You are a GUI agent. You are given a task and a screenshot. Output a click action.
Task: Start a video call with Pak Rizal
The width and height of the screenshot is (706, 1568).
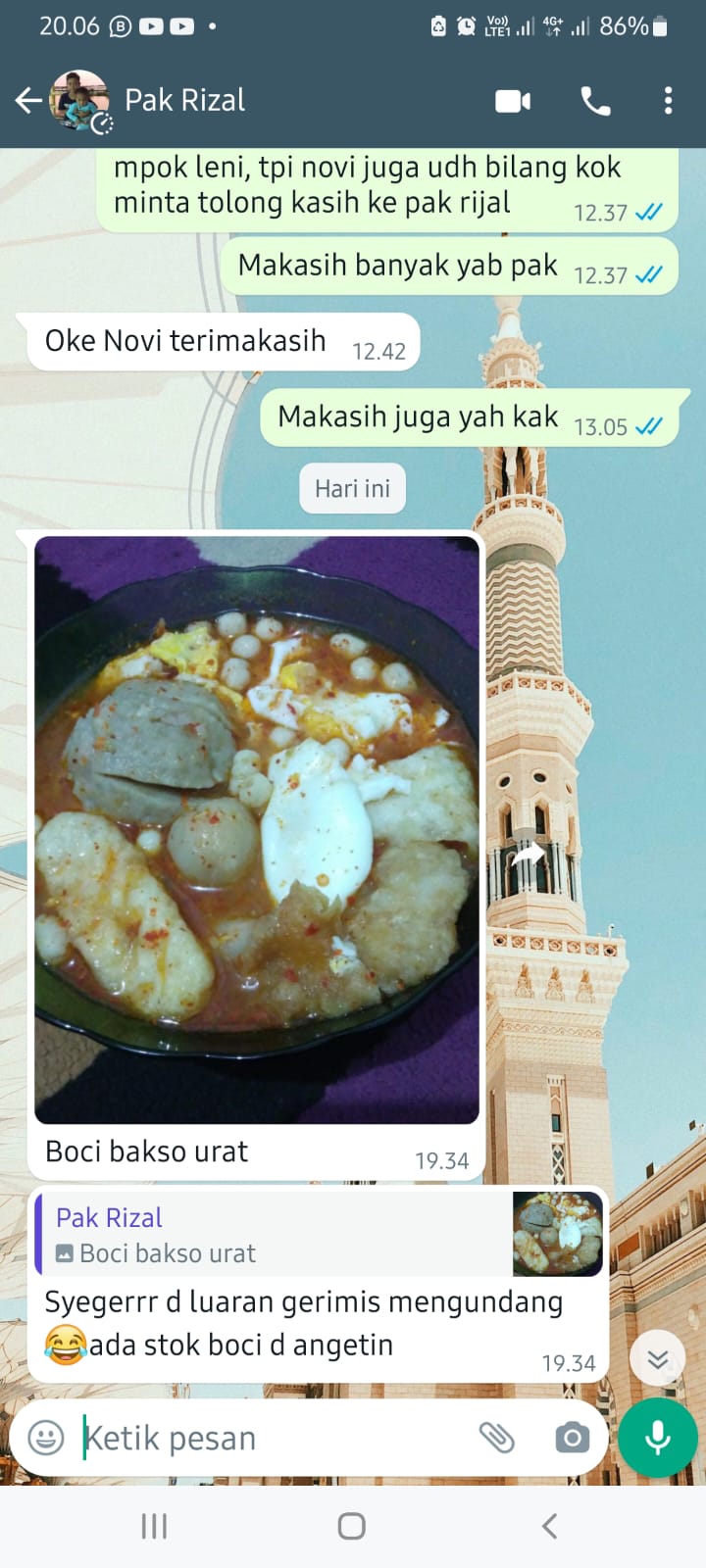click(x=513, y=101)
